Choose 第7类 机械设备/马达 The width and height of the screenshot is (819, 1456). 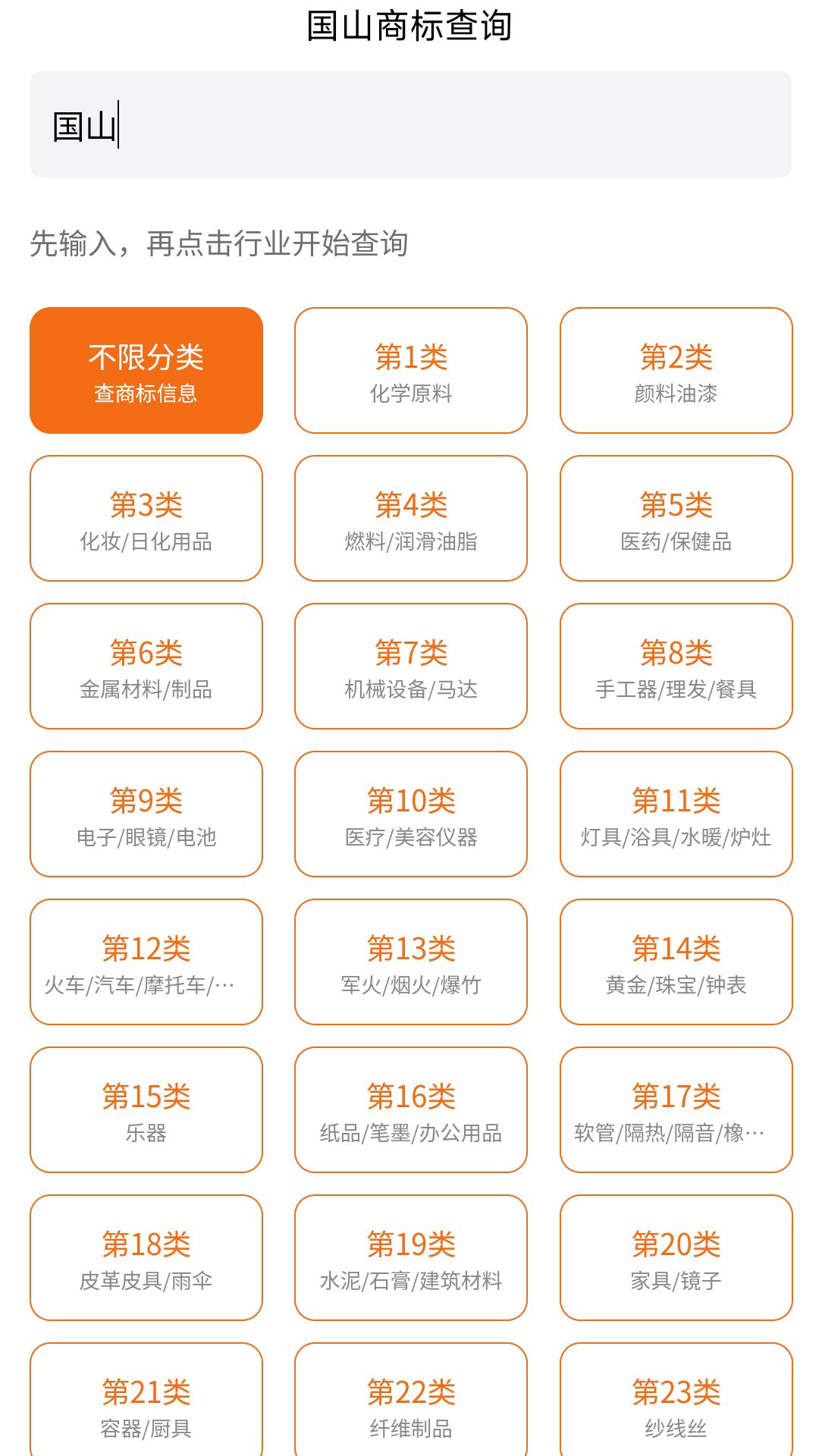409,666
